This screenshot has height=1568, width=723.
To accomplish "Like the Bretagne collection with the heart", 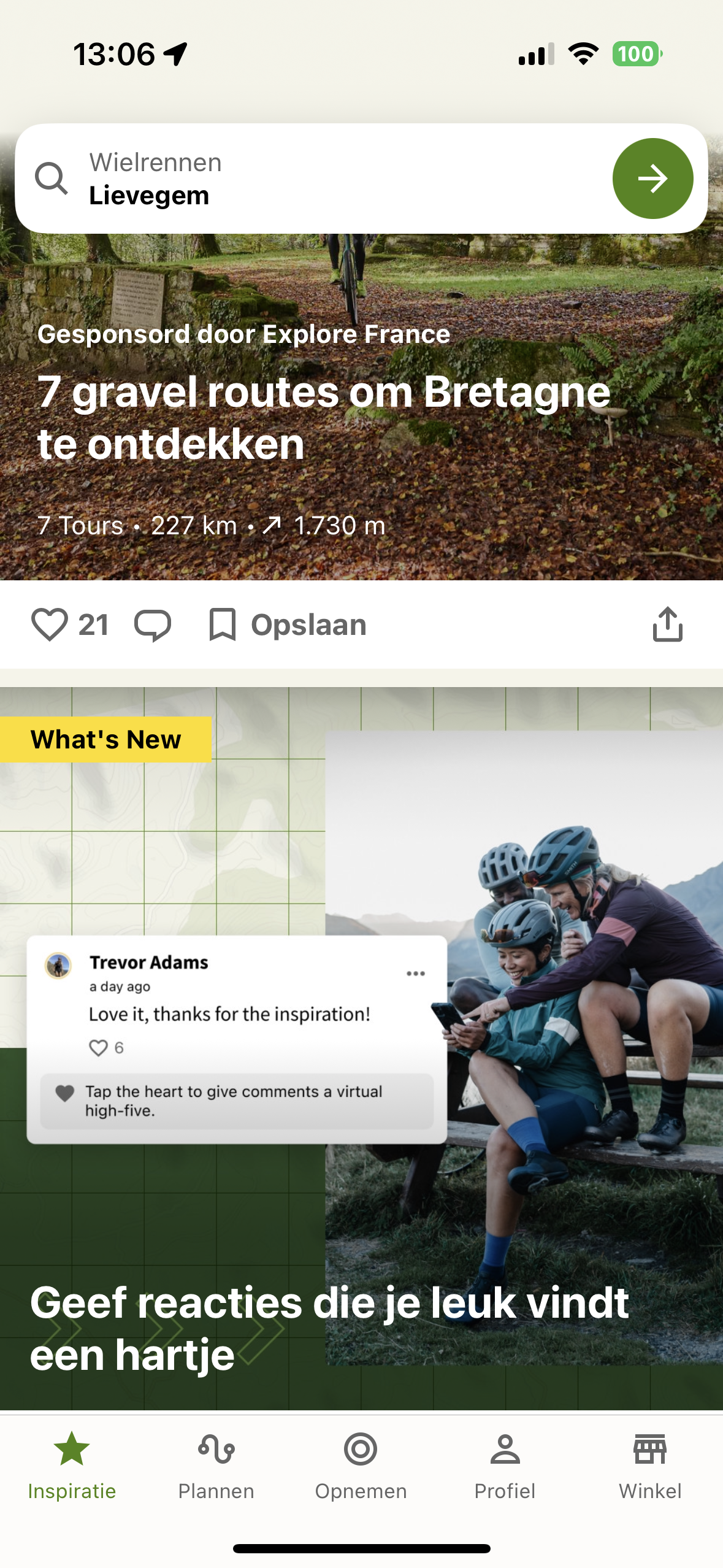I will click(x=50, y=625).
